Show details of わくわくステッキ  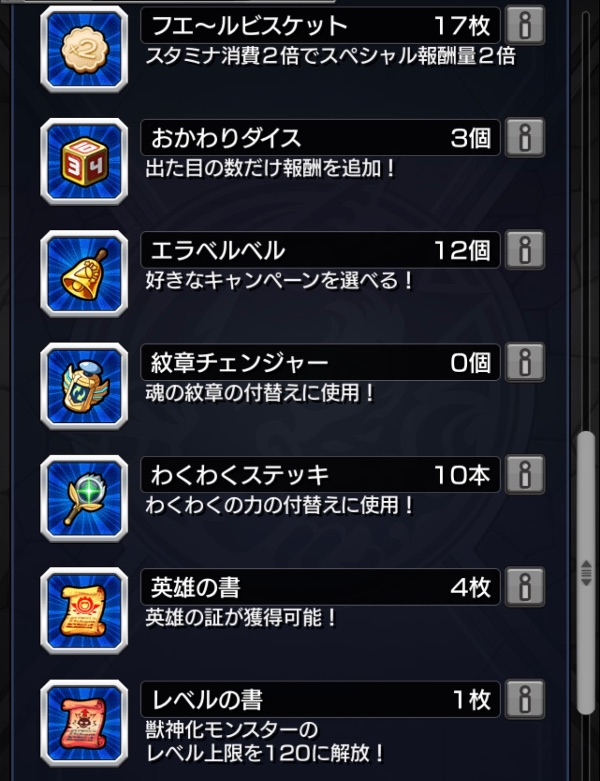coord(525,474)
